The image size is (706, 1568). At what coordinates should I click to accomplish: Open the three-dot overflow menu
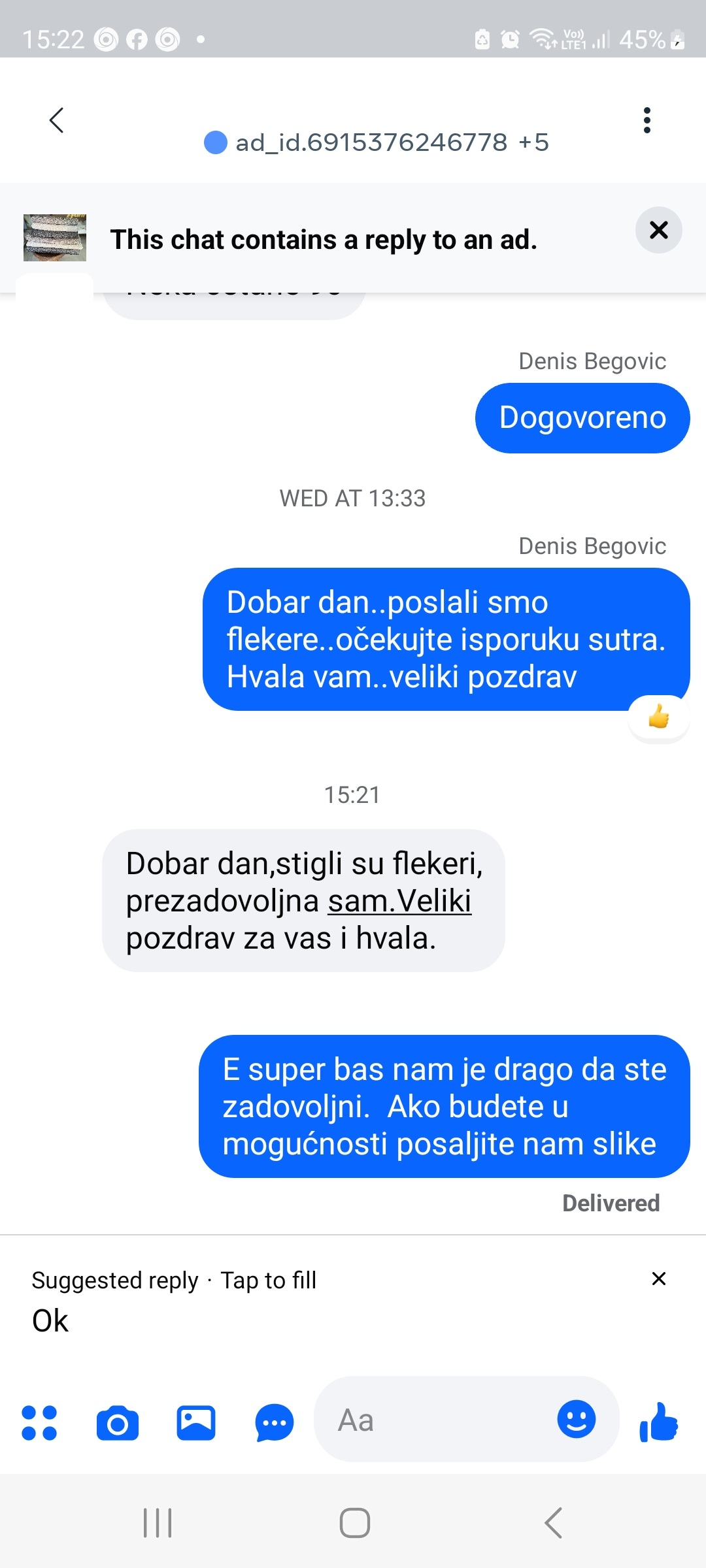click(647, 120)
